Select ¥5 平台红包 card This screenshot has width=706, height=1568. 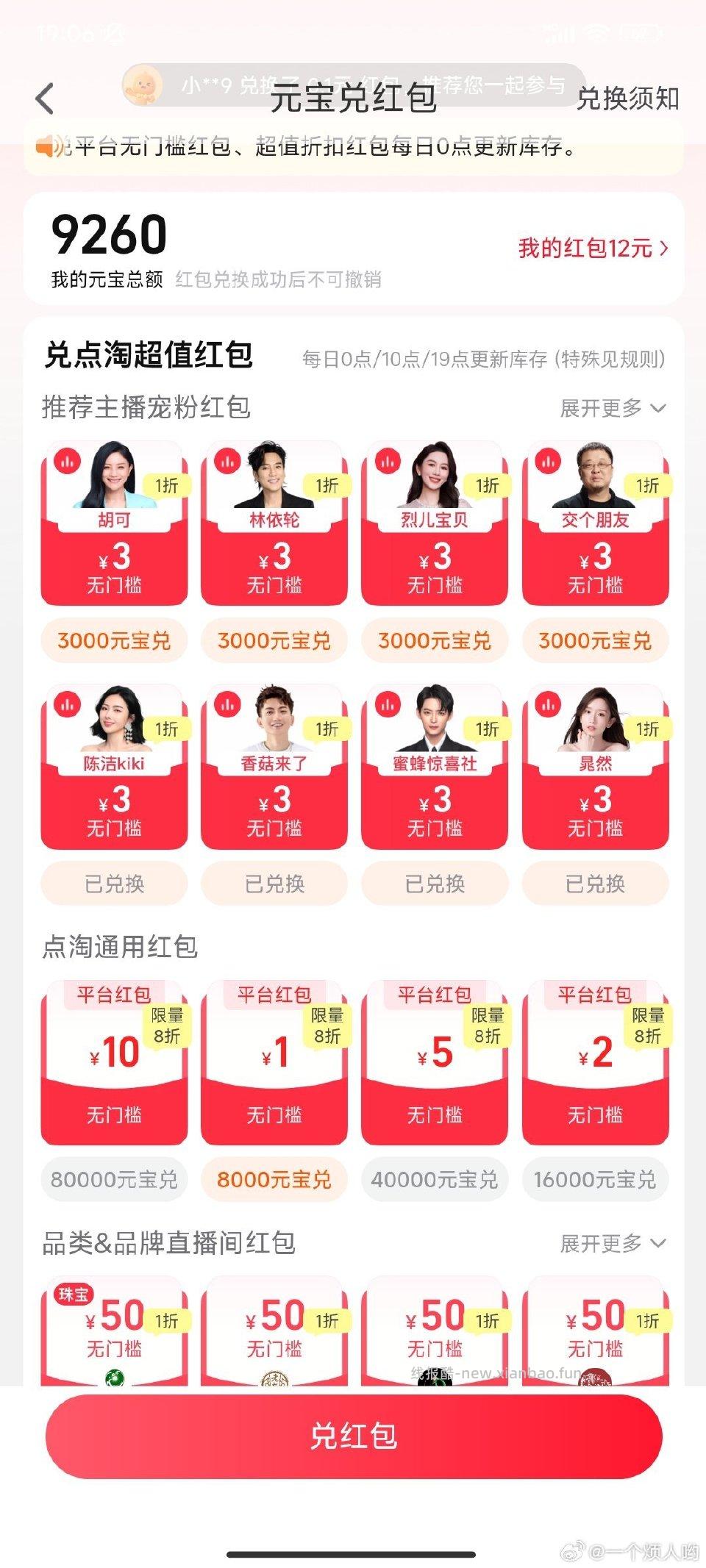click(x=434, y=1062)
